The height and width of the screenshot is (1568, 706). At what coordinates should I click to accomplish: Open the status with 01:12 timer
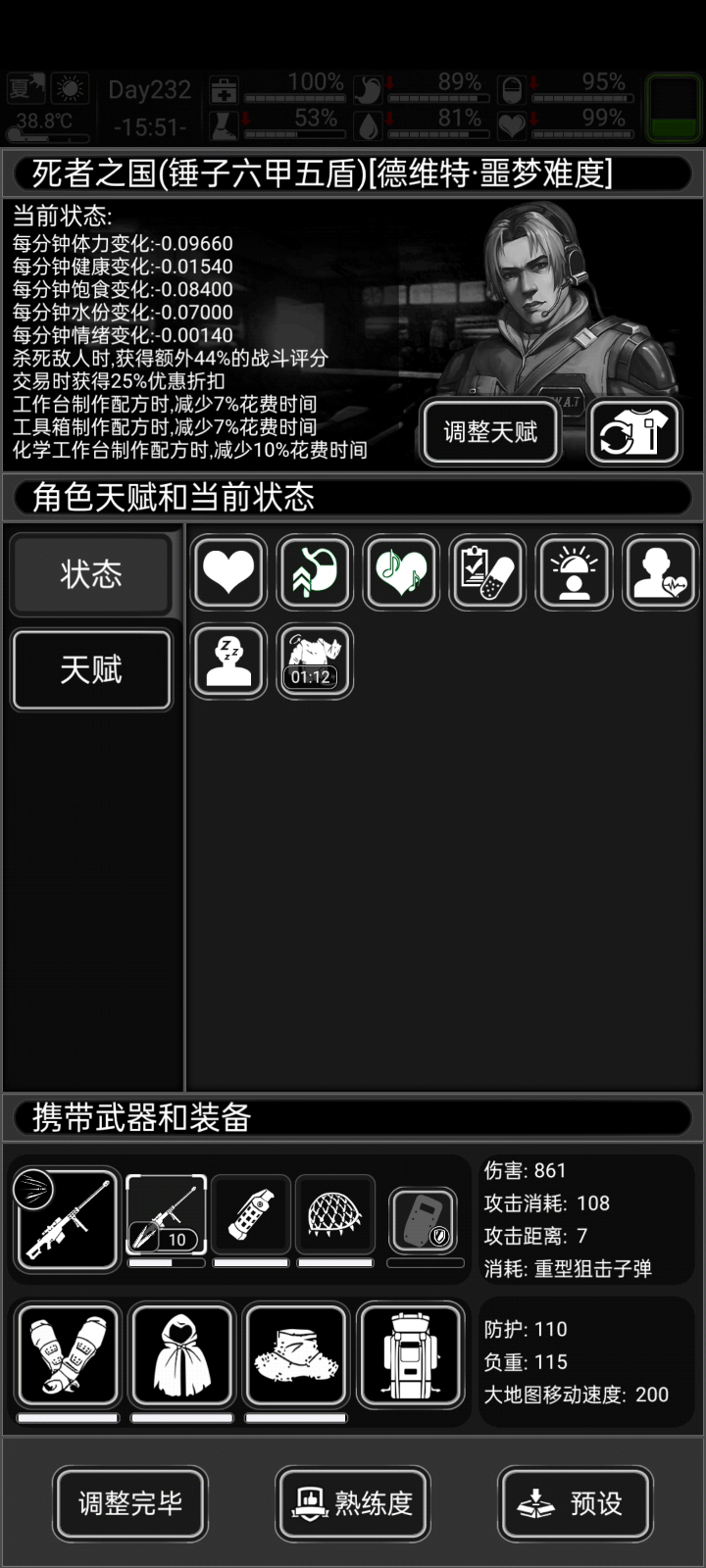315,661
